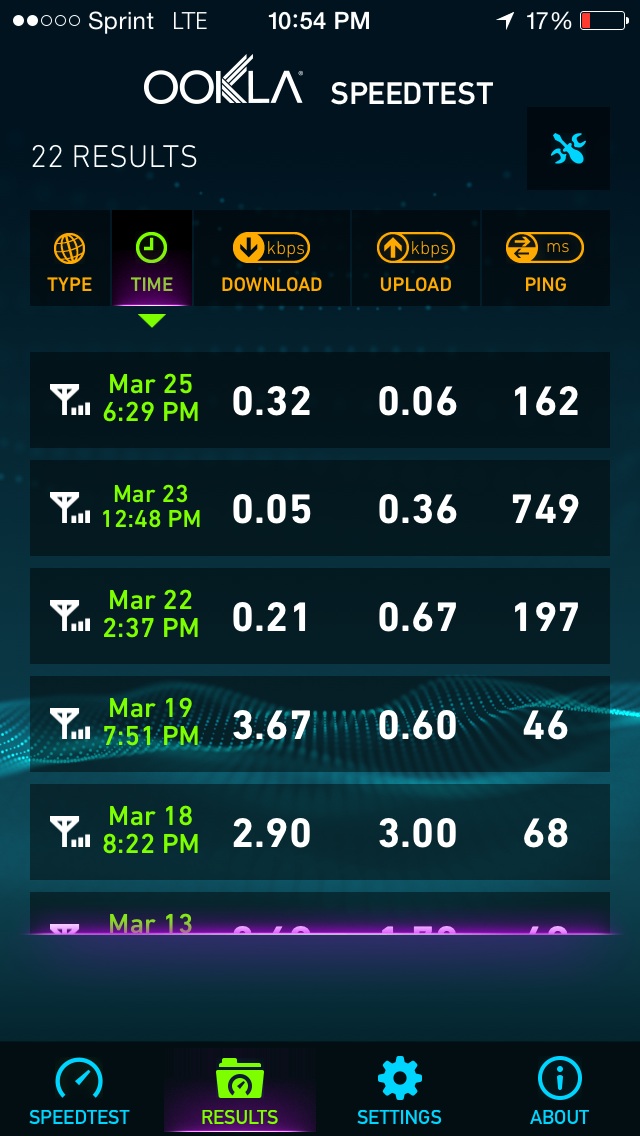This screenshot has height=1136, width=640.
Task: Open the Mar 23 12:48 PM result
Action: point(320,508)
